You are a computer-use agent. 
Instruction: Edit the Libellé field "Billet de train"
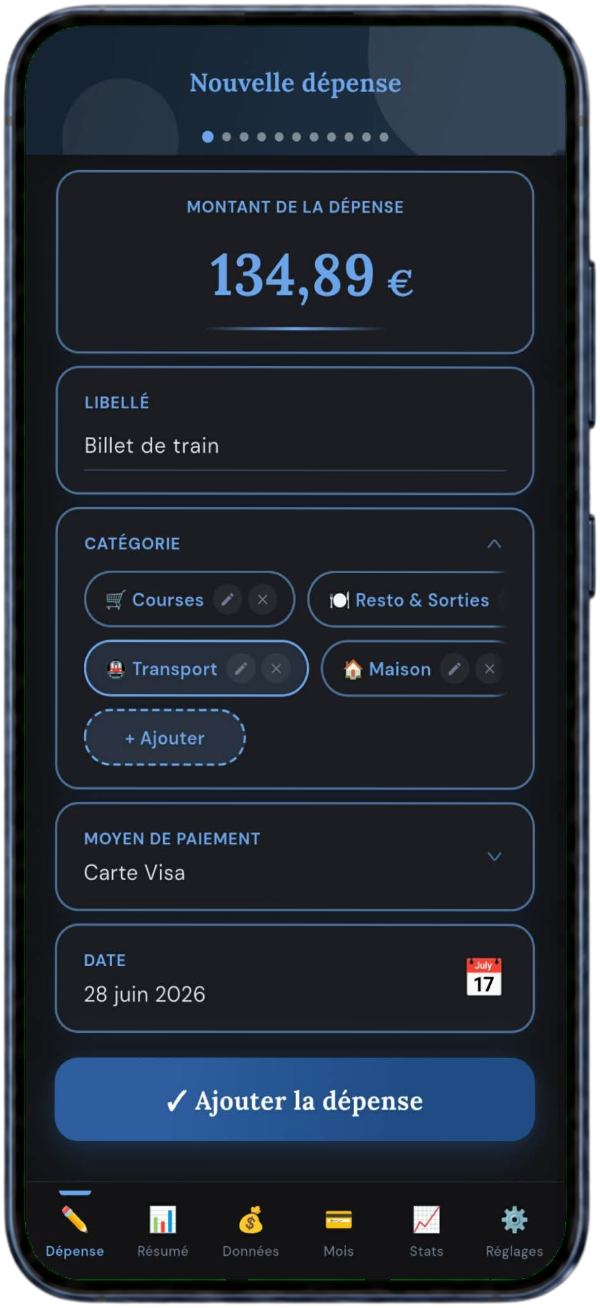(295, 446)
